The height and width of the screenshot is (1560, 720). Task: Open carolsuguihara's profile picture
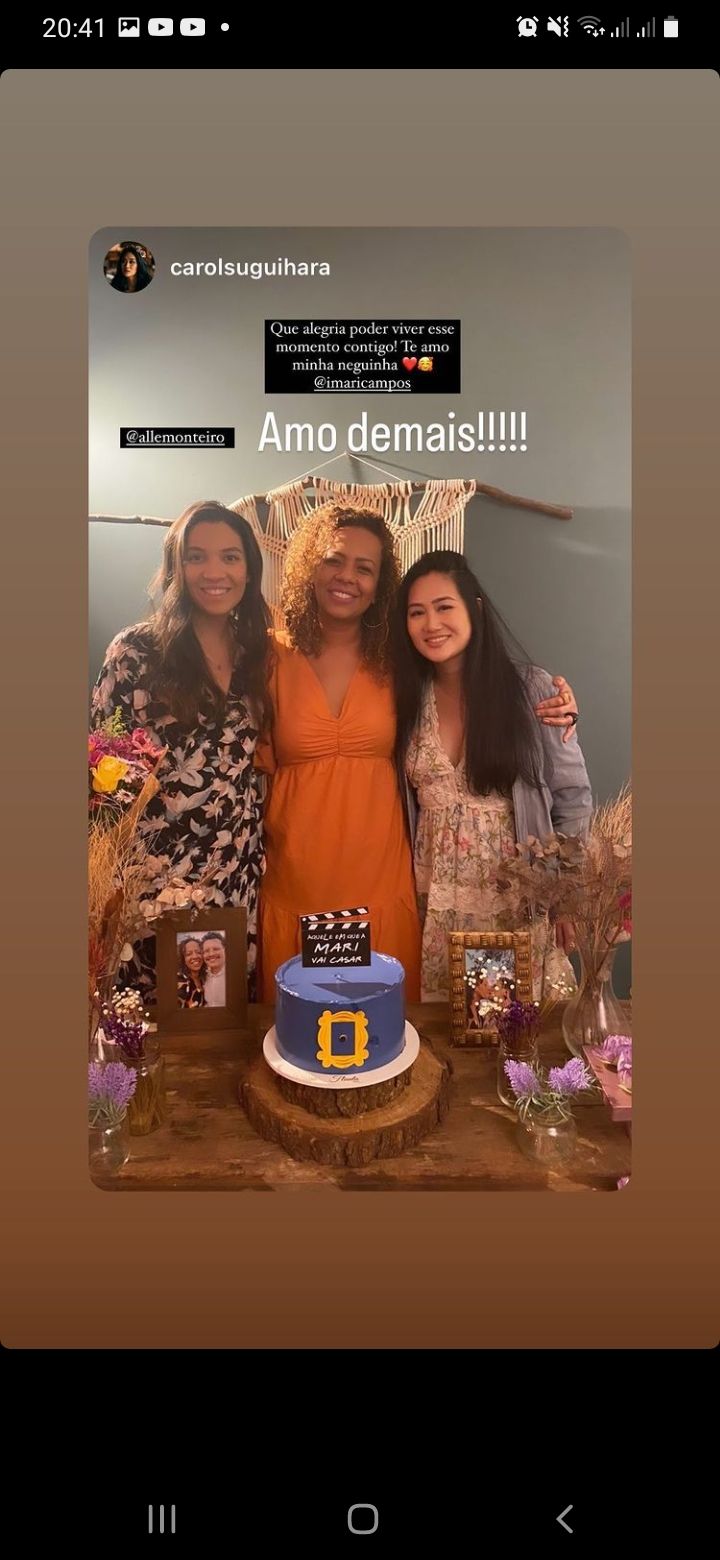129,267
